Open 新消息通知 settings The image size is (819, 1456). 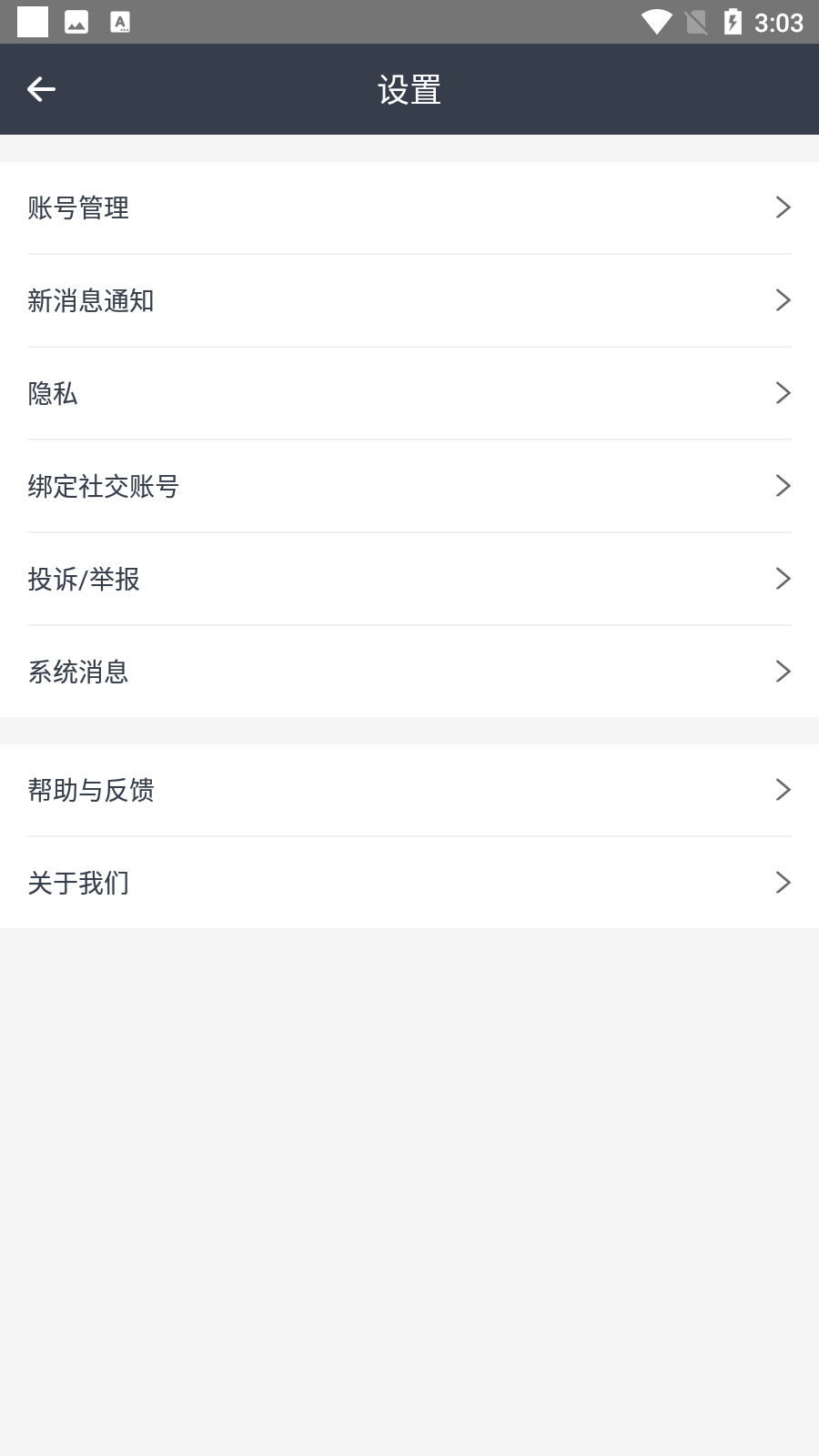[409, 301]
